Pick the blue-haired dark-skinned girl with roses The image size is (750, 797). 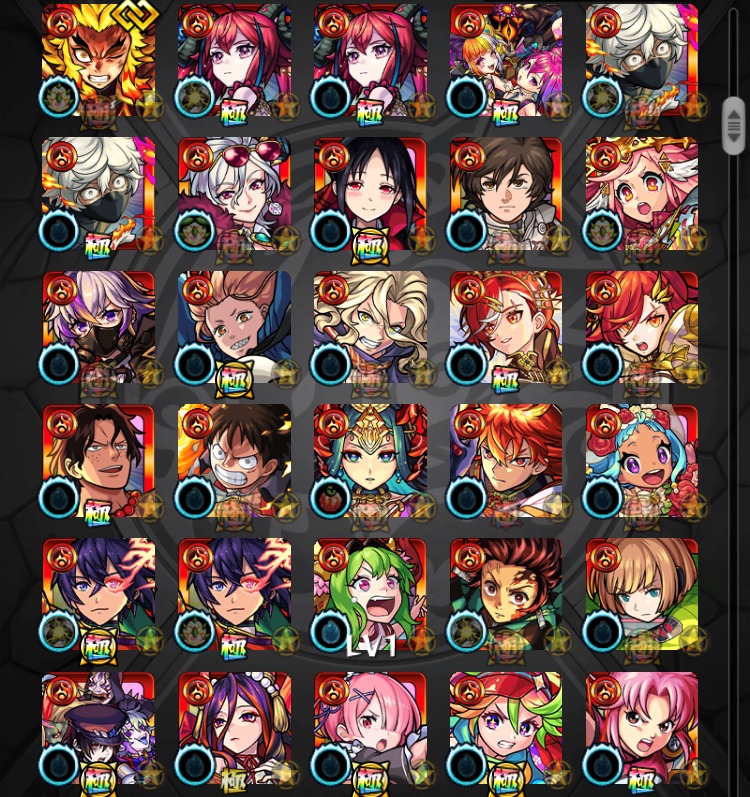pyautogui.click(x=642, y=460)
